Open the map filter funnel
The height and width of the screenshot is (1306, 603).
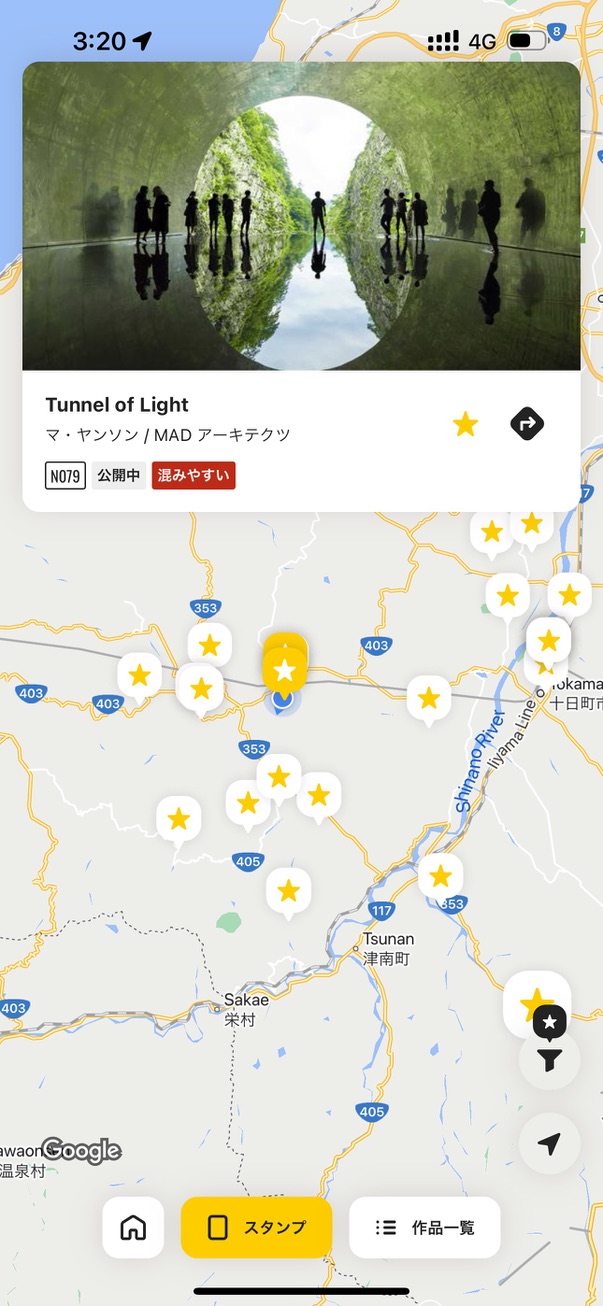(549, 1060)
